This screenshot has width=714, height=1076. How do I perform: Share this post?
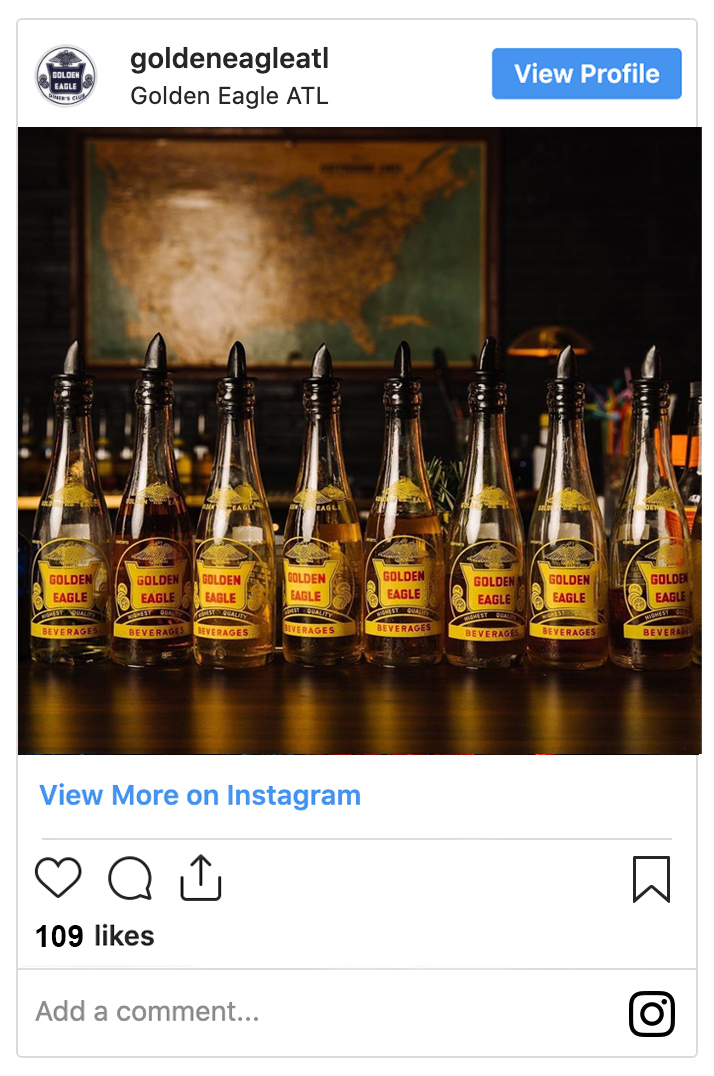(x=200, y=878)
